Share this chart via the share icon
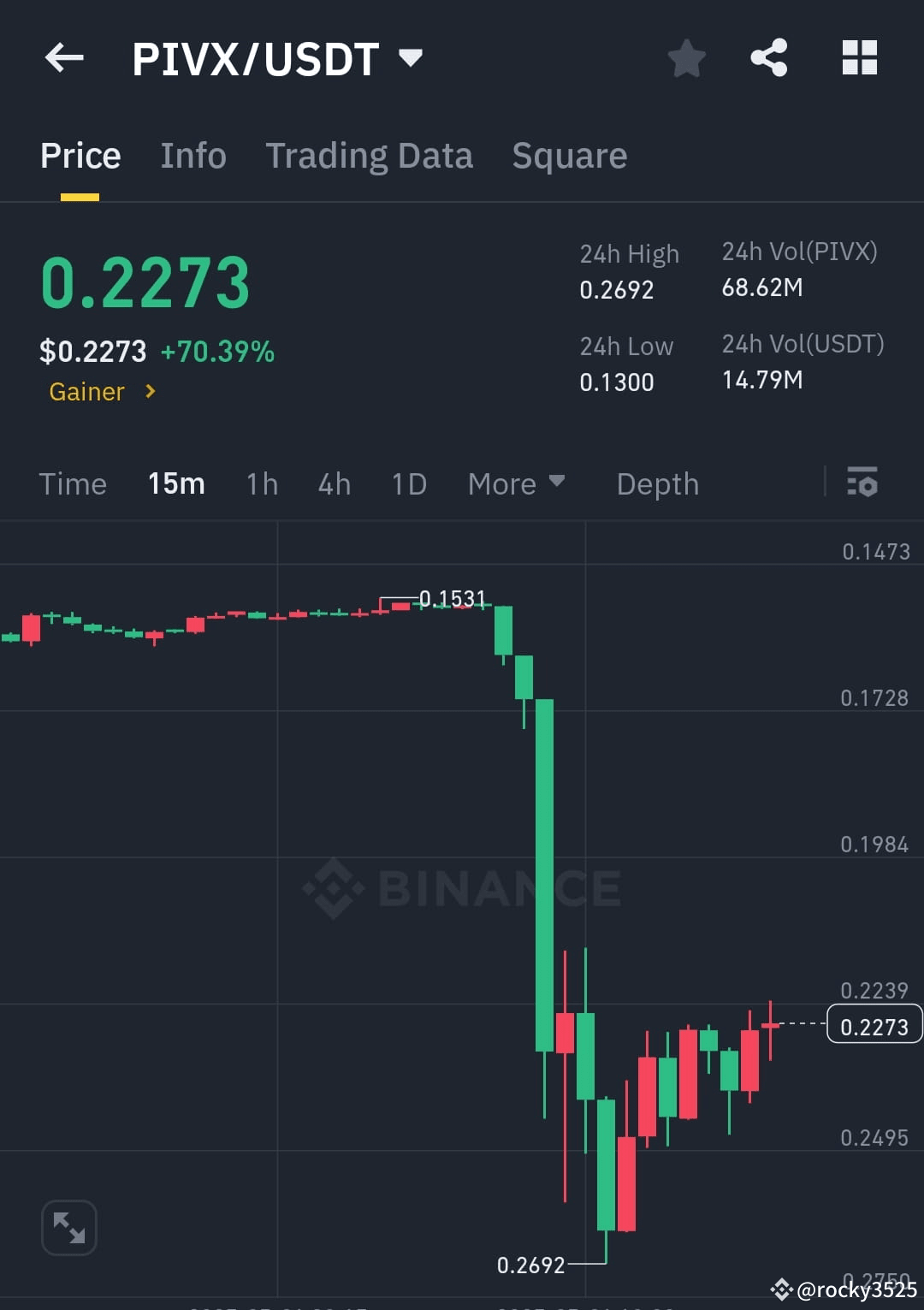This screenshot has width=924, height=1310. click(x=769, y=57)
